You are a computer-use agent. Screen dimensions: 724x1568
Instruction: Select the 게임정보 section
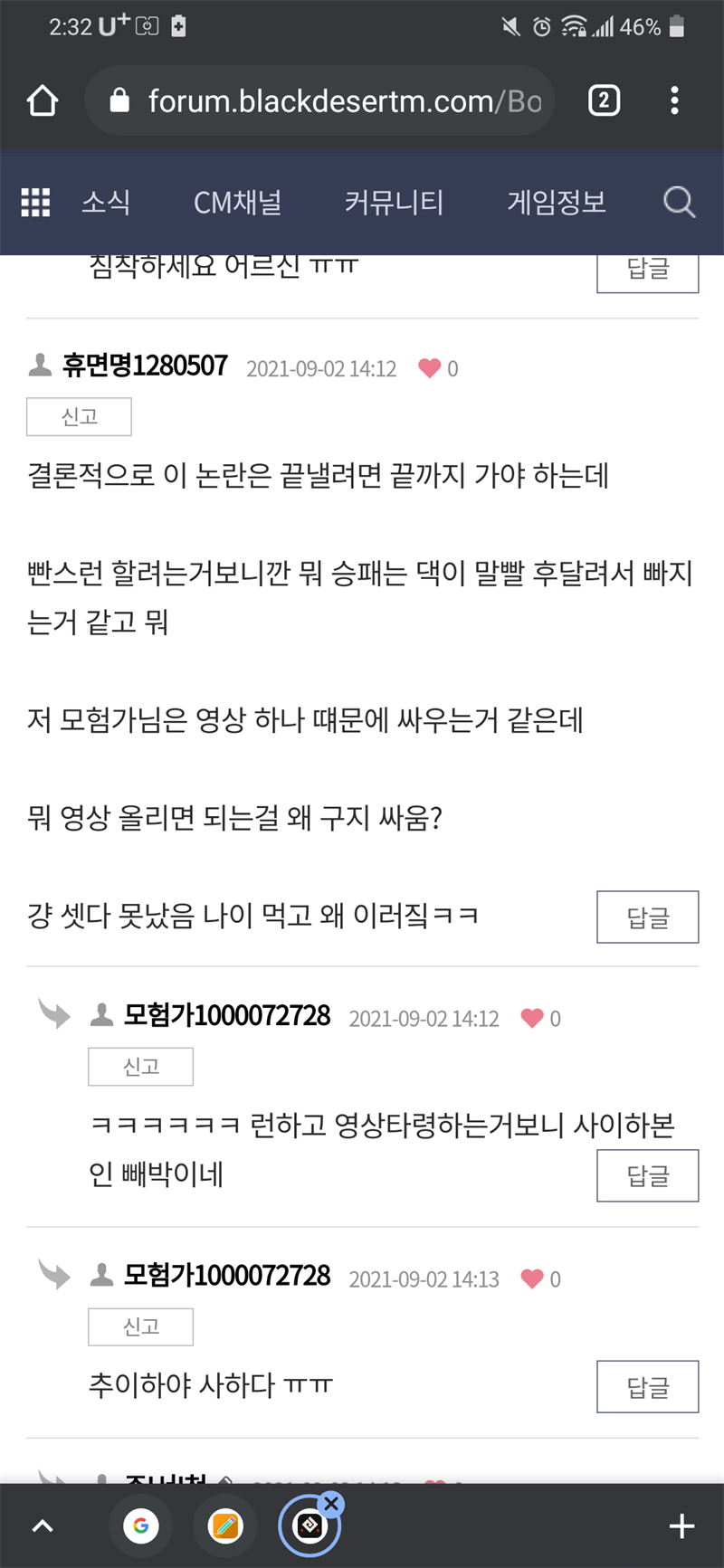coord(556,202)
